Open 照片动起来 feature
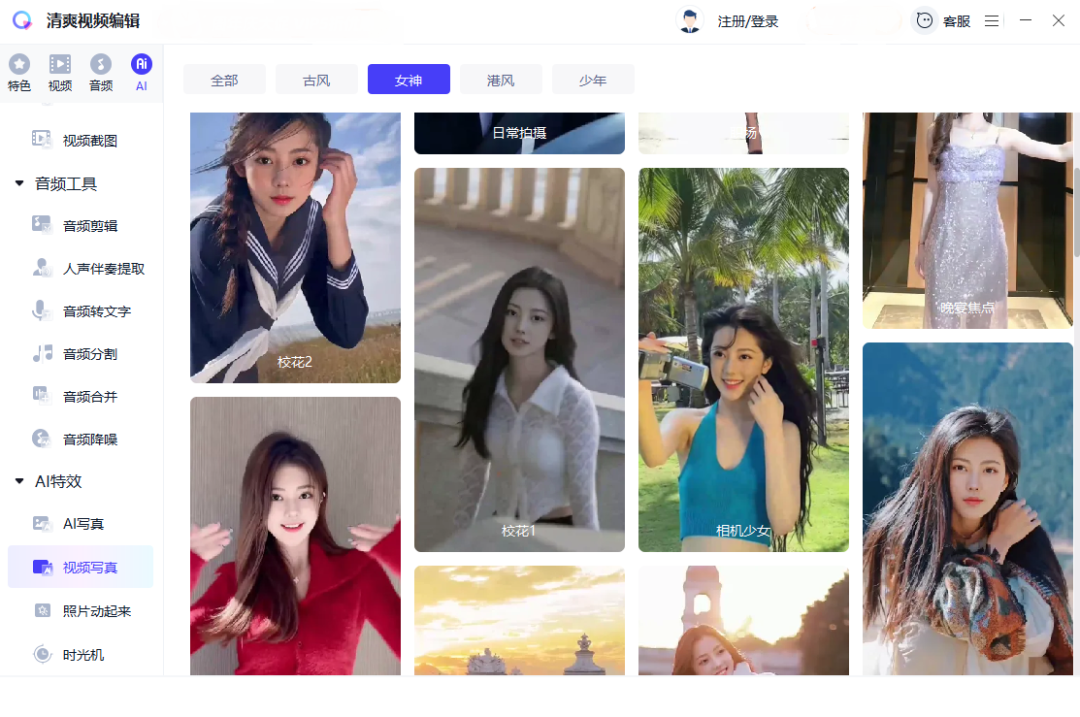 pos(96,611)
